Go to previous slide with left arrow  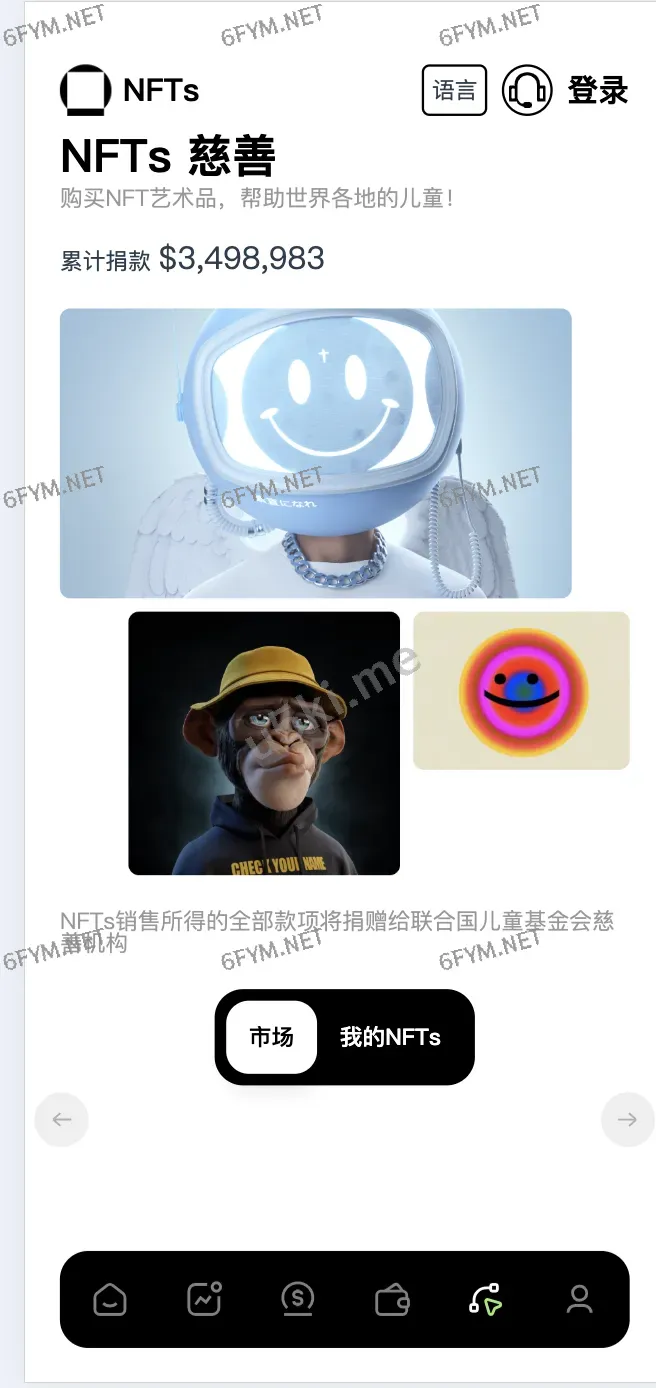click(62, 1120)
